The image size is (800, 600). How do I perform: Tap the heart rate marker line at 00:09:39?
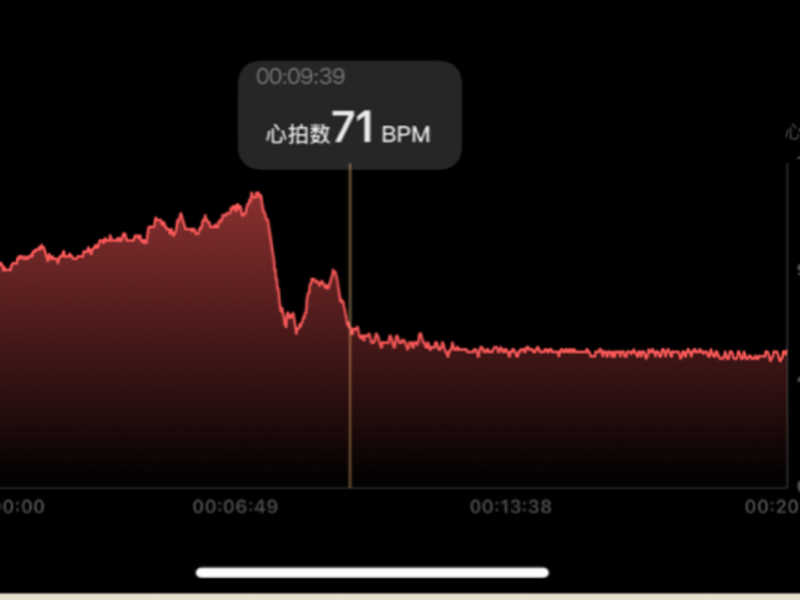click(x=350, y=400)
